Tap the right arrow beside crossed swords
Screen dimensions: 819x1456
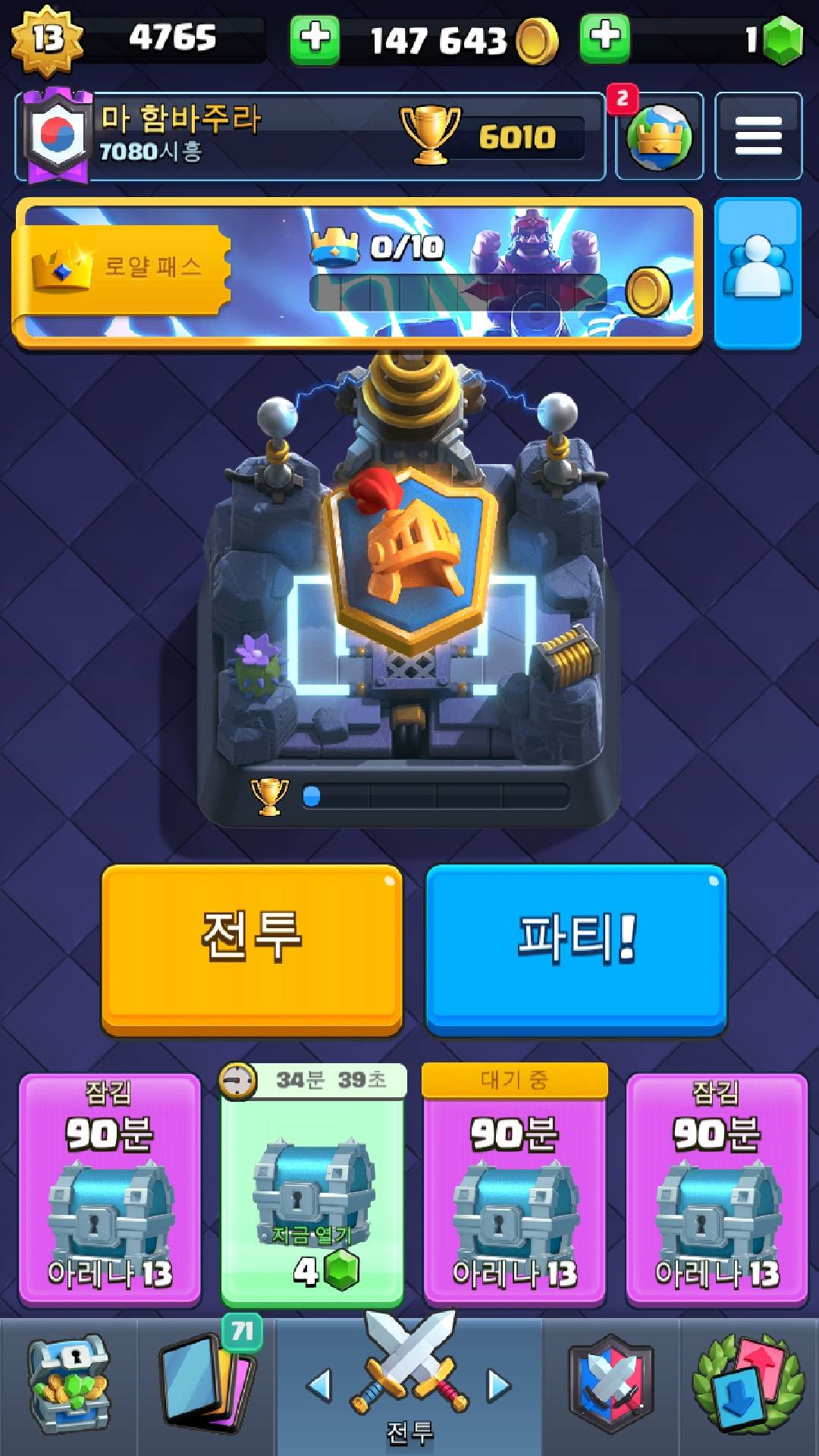point(499,1386)
